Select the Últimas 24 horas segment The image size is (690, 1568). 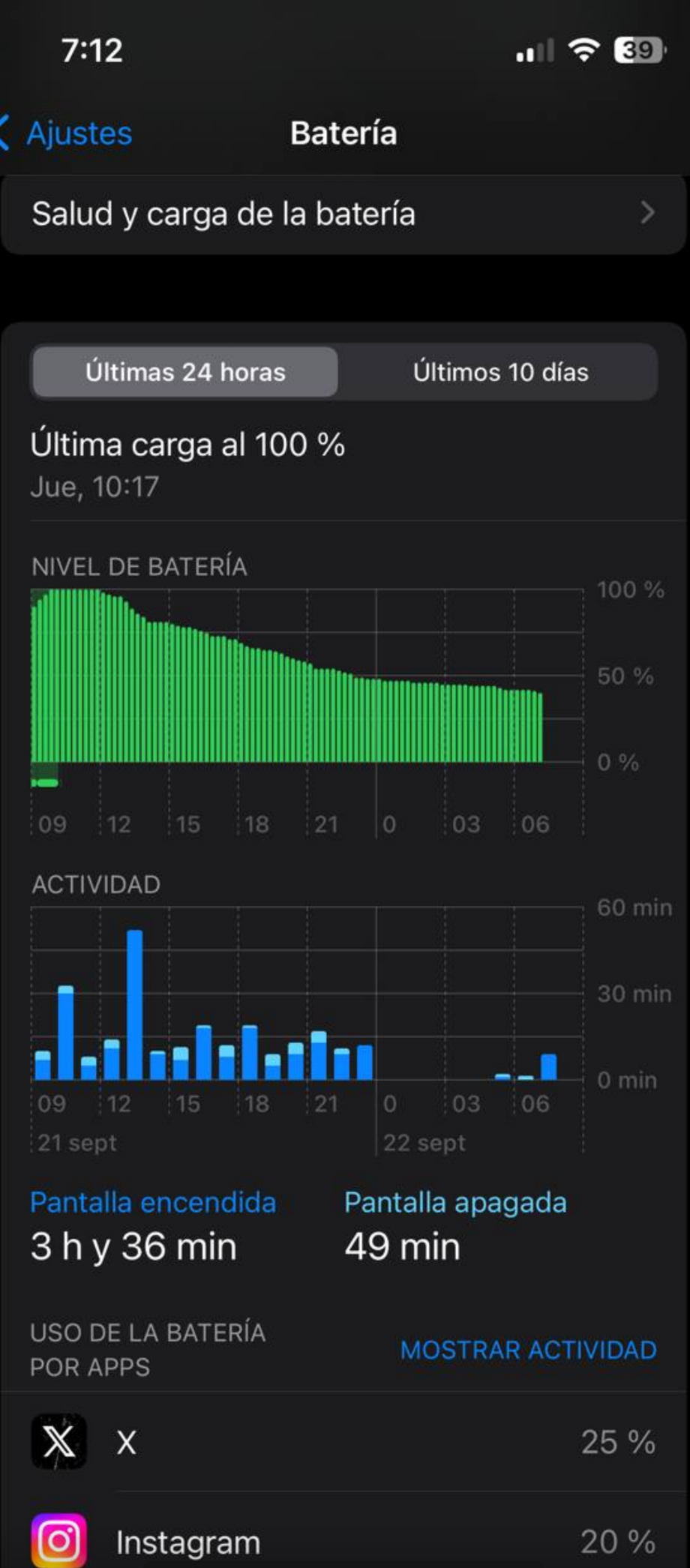click(185, 372)
